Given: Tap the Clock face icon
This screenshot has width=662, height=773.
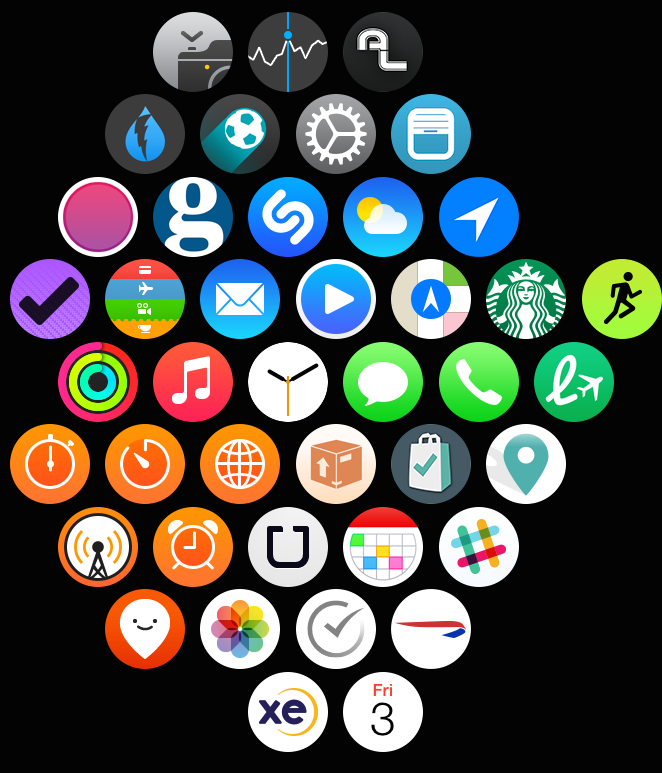Looking at the screenshot, I should click(x=288, y=382).
